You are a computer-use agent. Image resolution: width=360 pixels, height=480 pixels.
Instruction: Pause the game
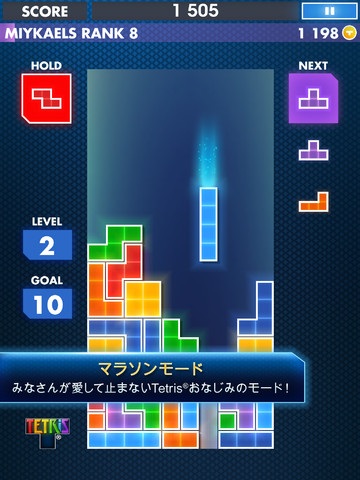(x=329, y=11)
